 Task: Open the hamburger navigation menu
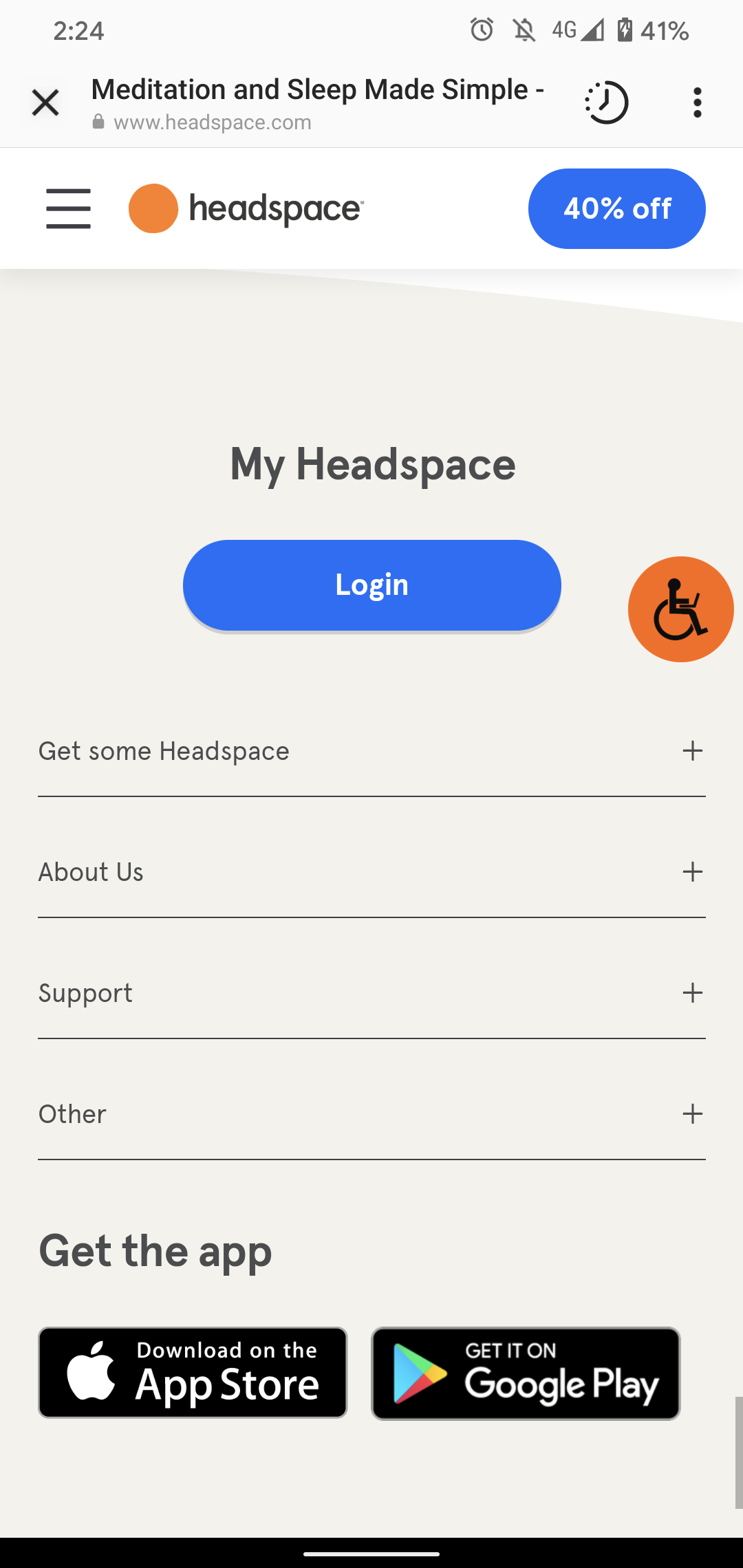(67, 208)
